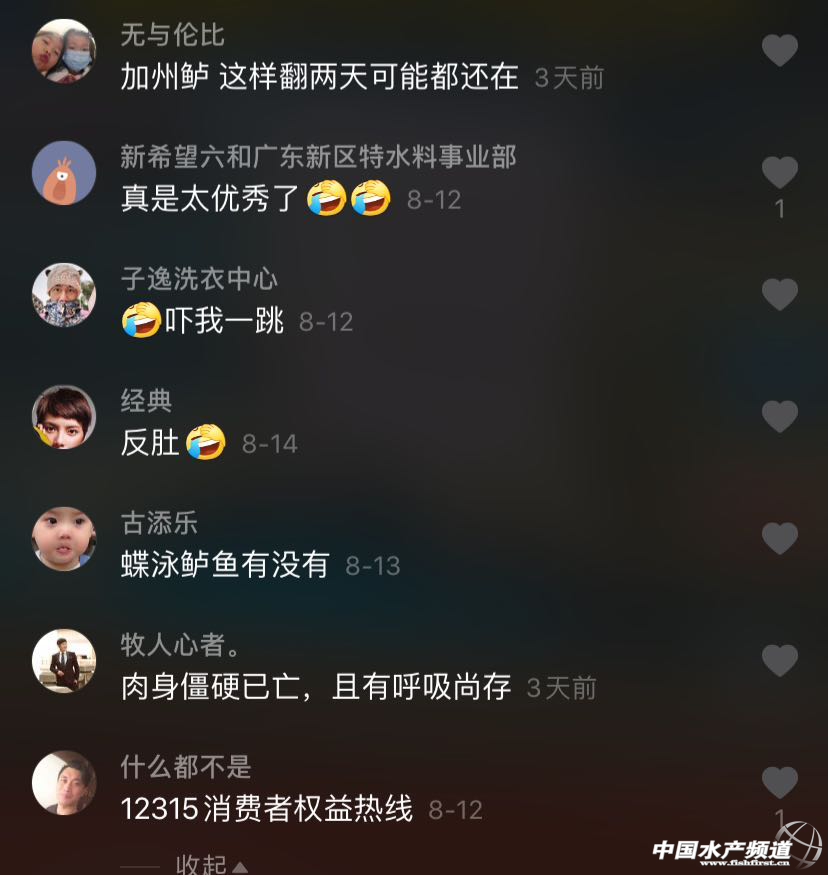Open 牧人心者。's profile avatar
This screenshot has width=828, height=875.
click(x=64, y=661)
